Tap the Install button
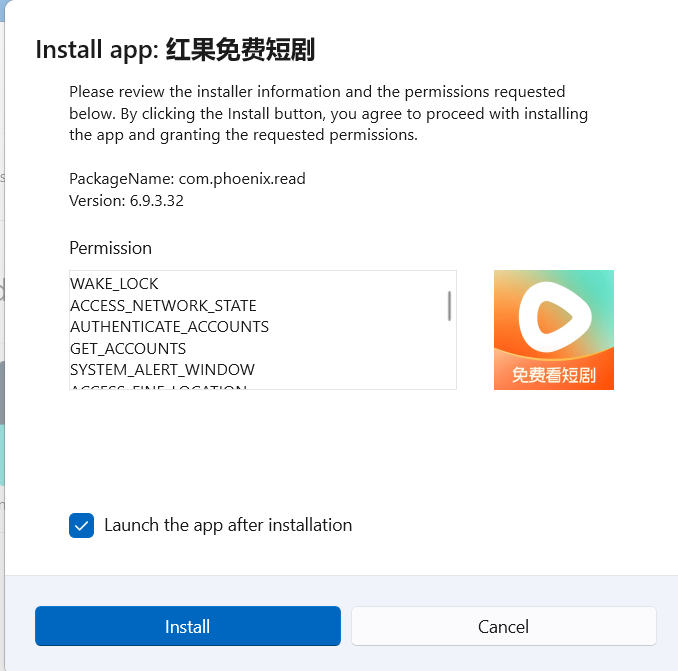Image resolution: width=678 pixels, height=671 pixels. 188,627
